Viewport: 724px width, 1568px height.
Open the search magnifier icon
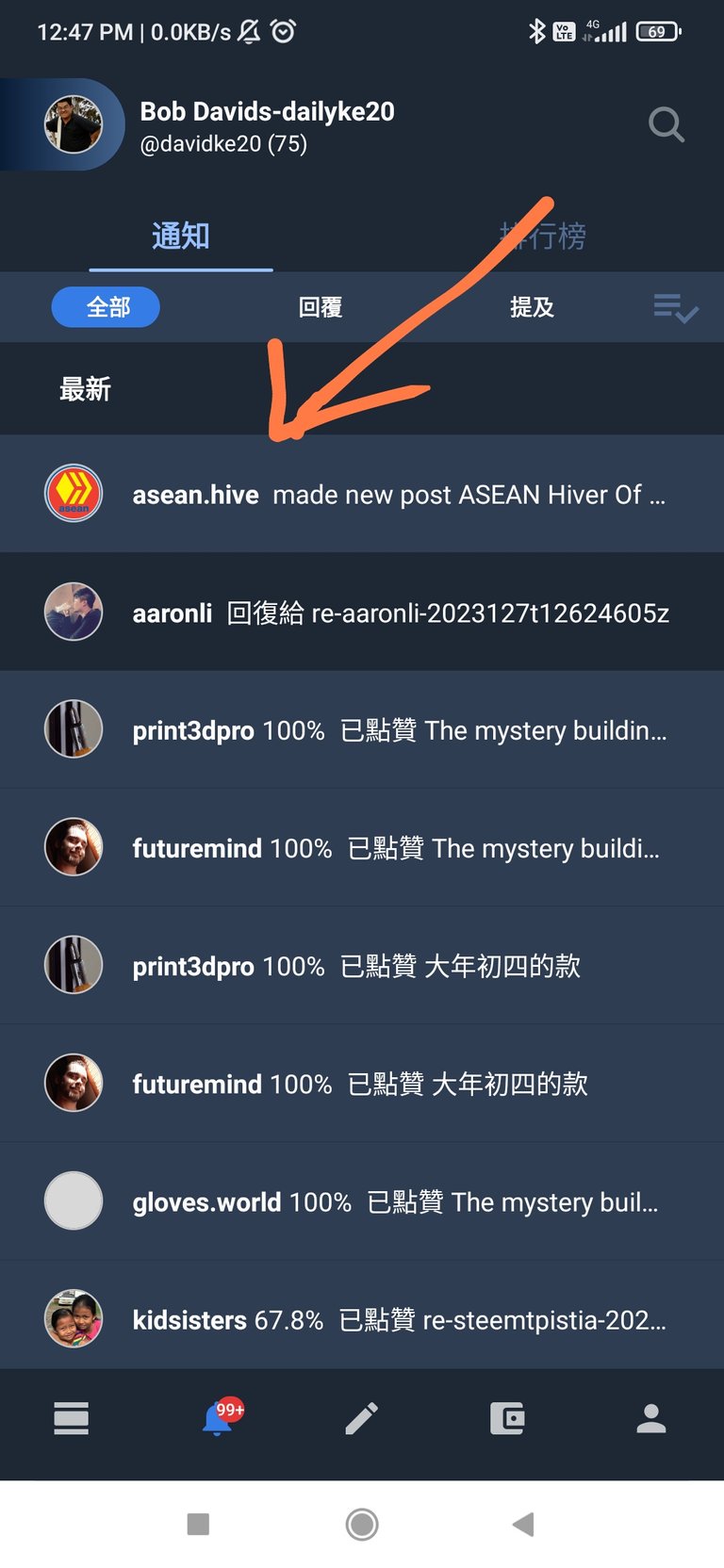point(666,124)
